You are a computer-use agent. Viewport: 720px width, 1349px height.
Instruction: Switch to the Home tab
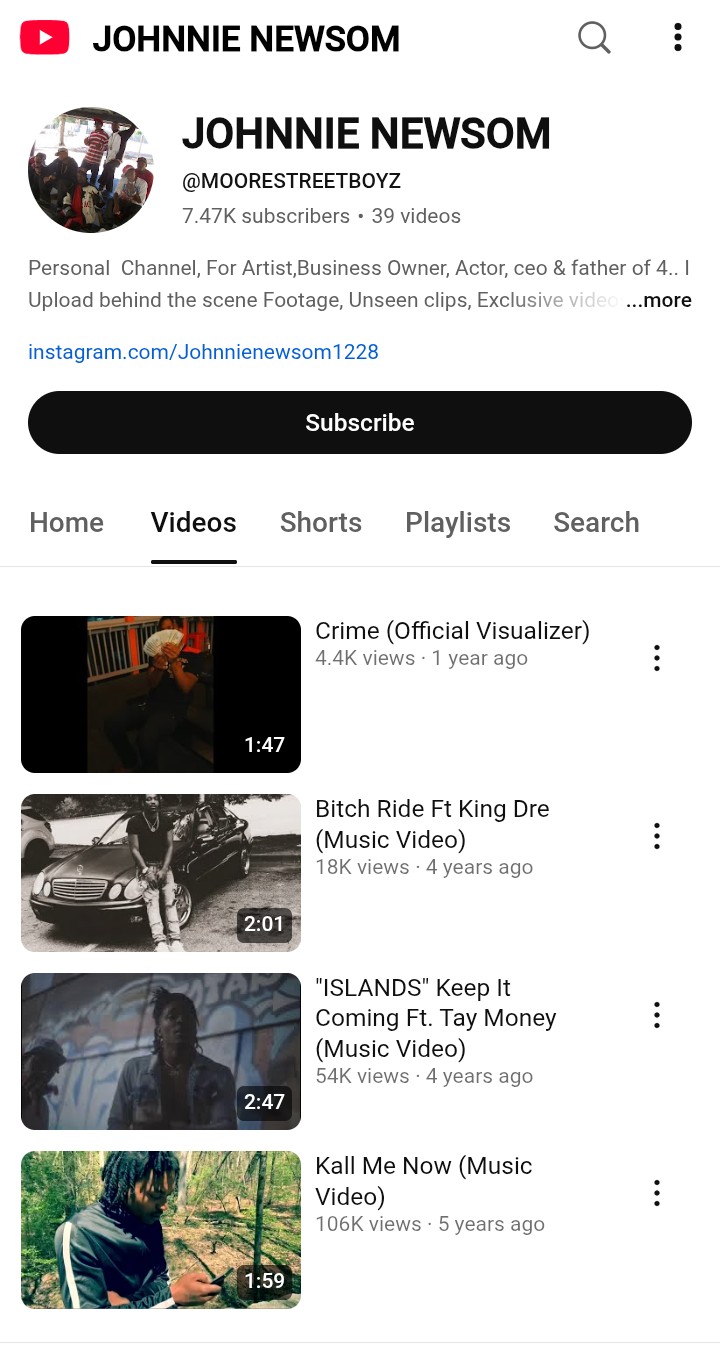pos(67,522)
